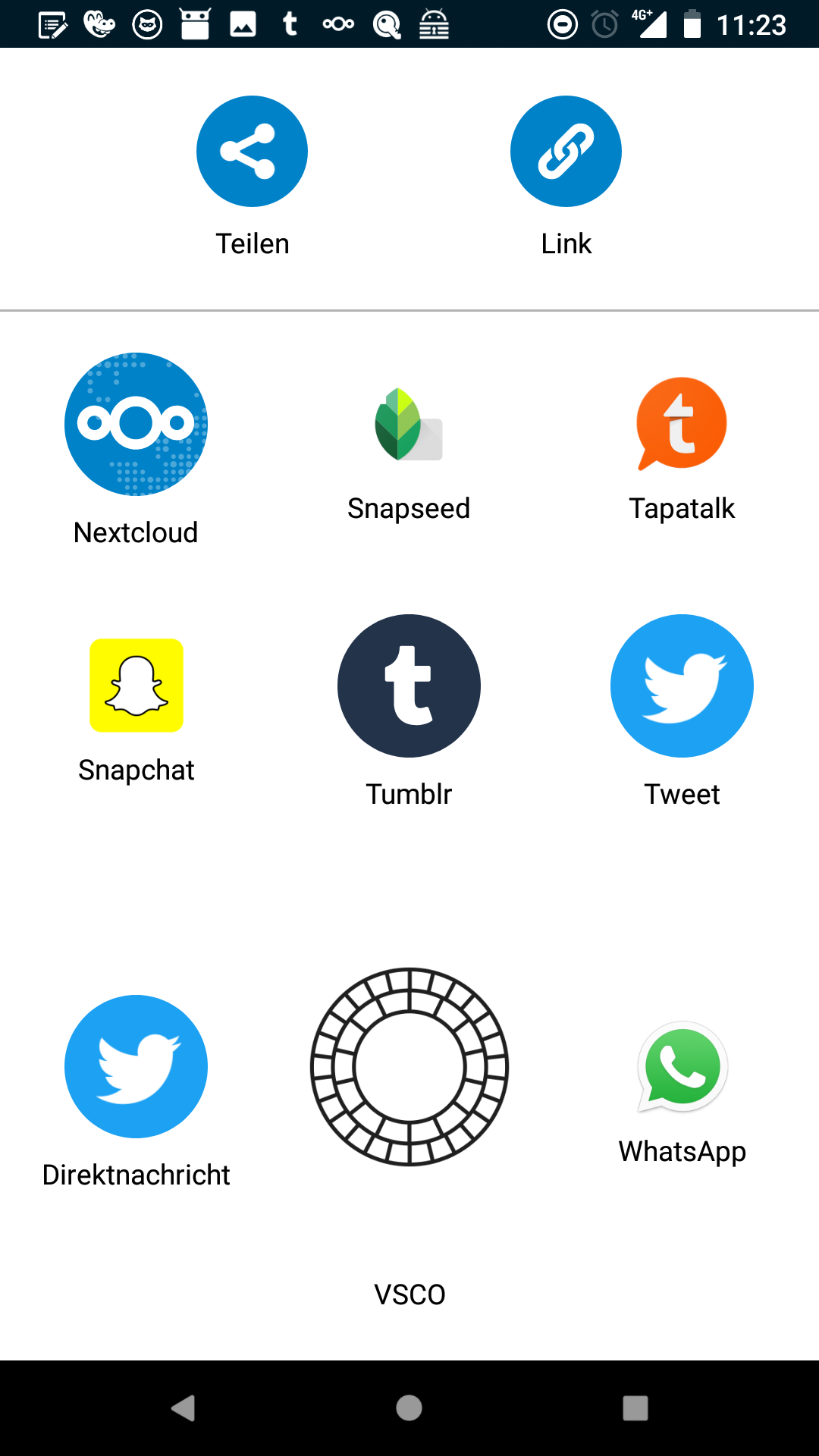819x1456 pixels.
Task: Send a Twitter Direktnachricht
Action: coord(135,1066)
